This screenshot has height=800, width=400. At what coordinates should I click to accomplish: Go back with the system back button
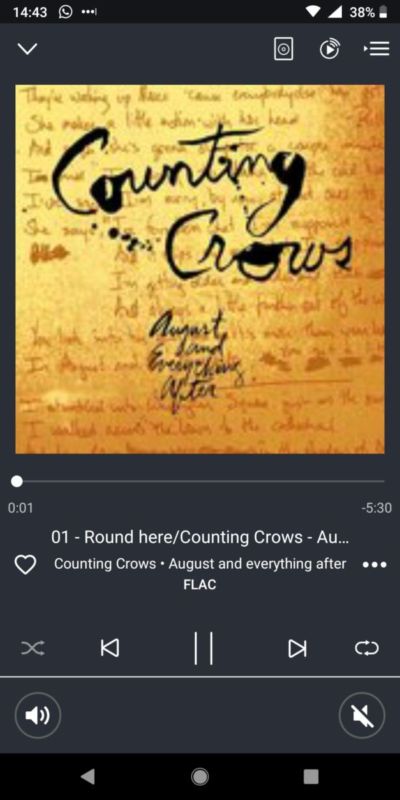pos(88,777)
